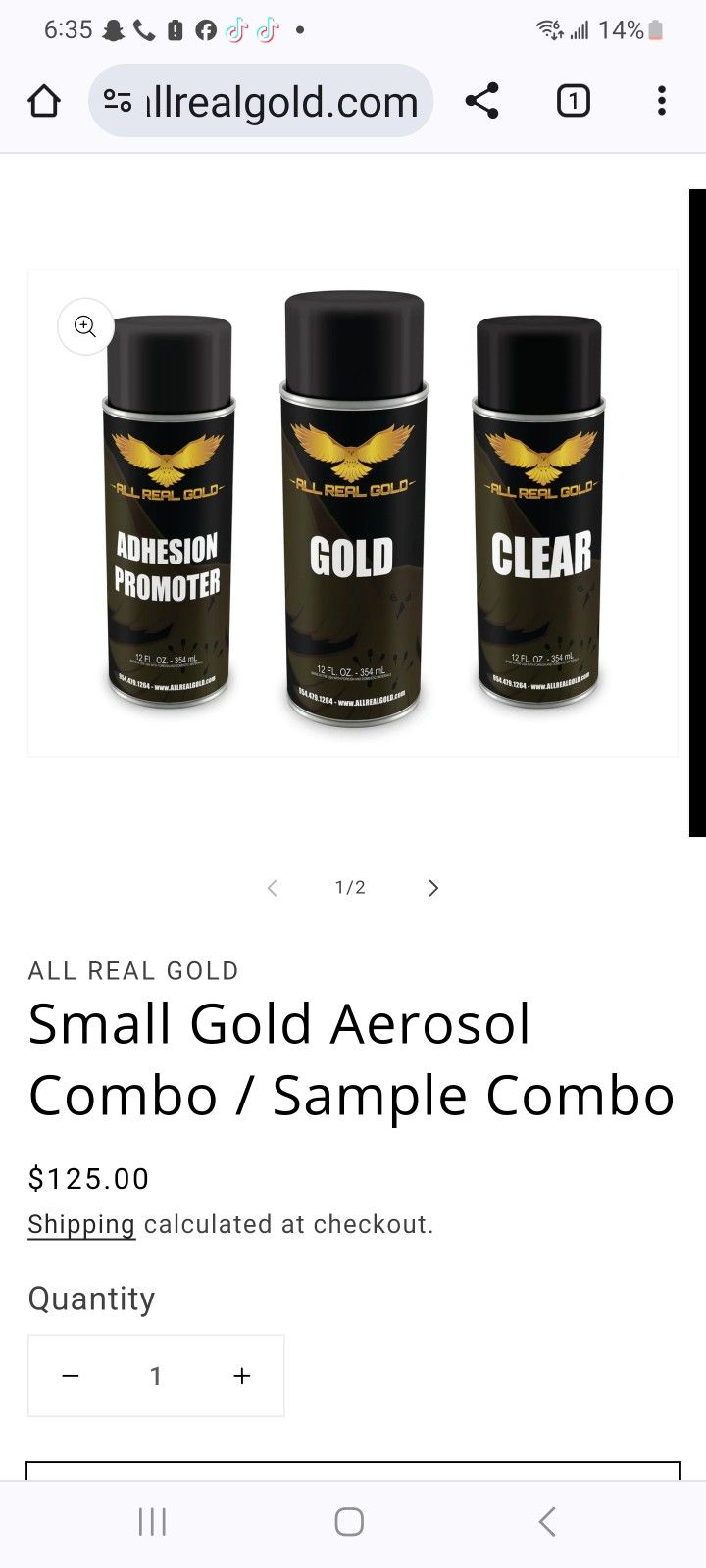Zoom into the product image
This screenshot has height=1568, width=706.
tap(85, 326)
